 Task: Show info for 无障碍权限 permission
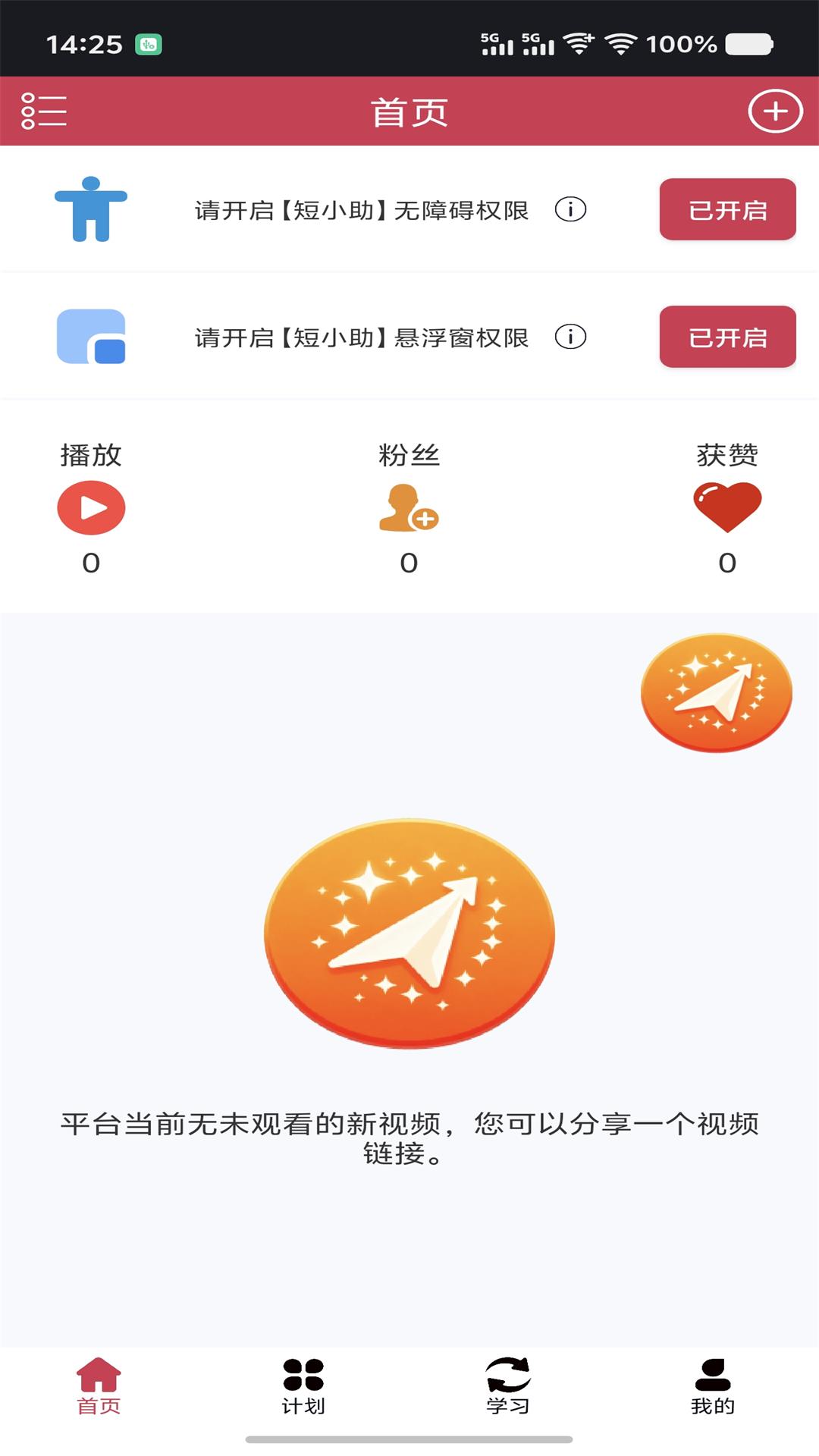coord(570,209)
